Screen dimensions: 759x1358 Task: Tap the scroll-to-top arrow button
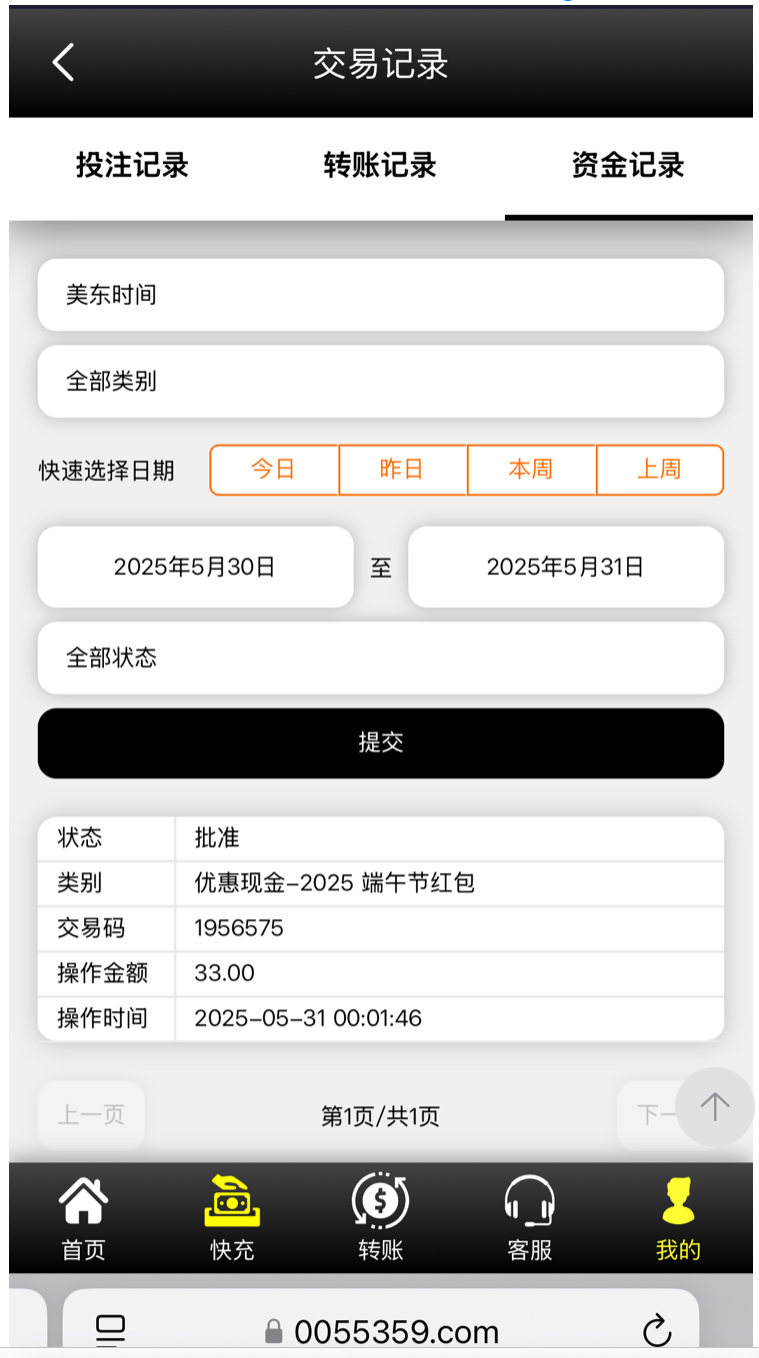coord(714,1106)
